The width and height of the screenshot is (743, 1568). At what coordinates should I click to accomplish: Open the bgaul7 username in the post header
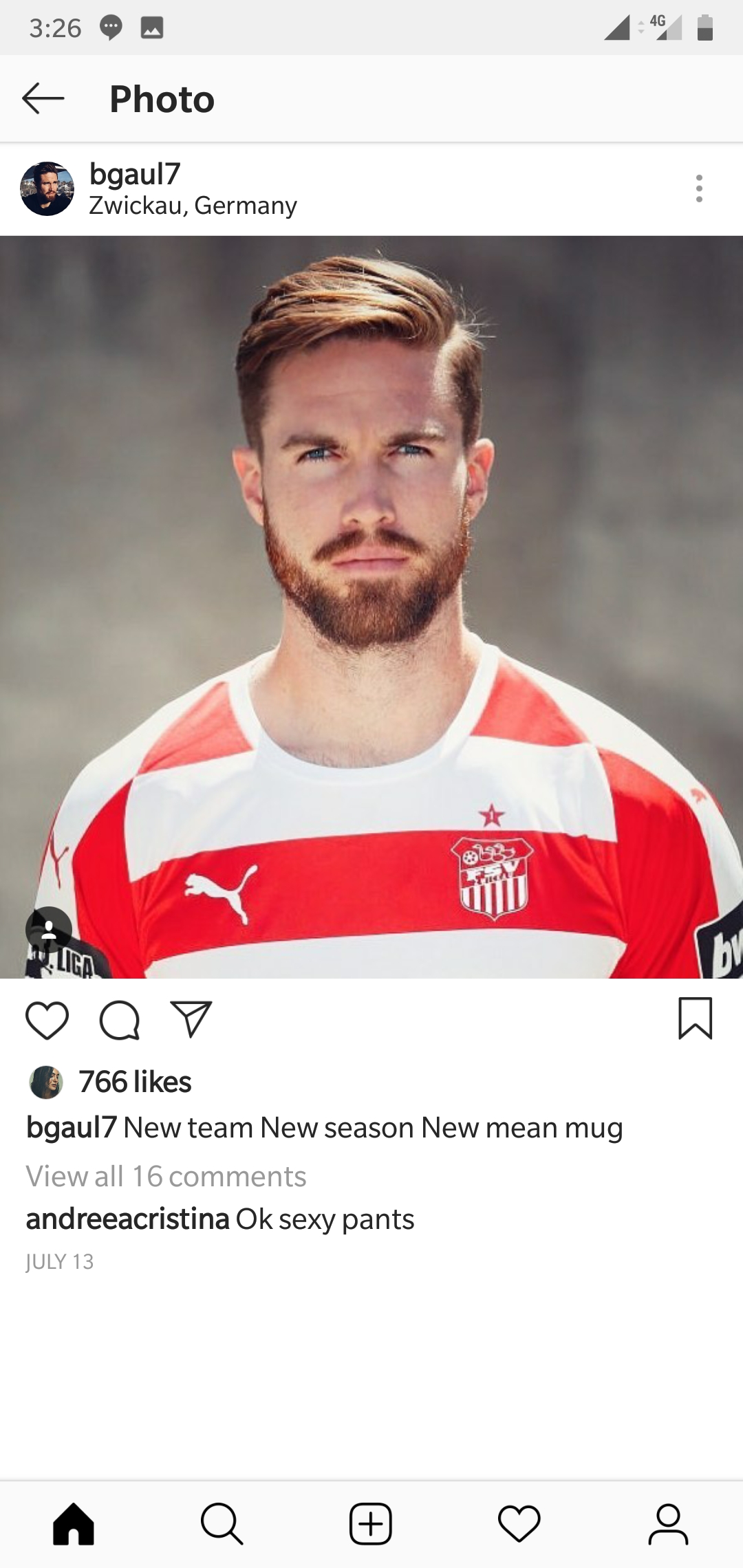point(135,174)
